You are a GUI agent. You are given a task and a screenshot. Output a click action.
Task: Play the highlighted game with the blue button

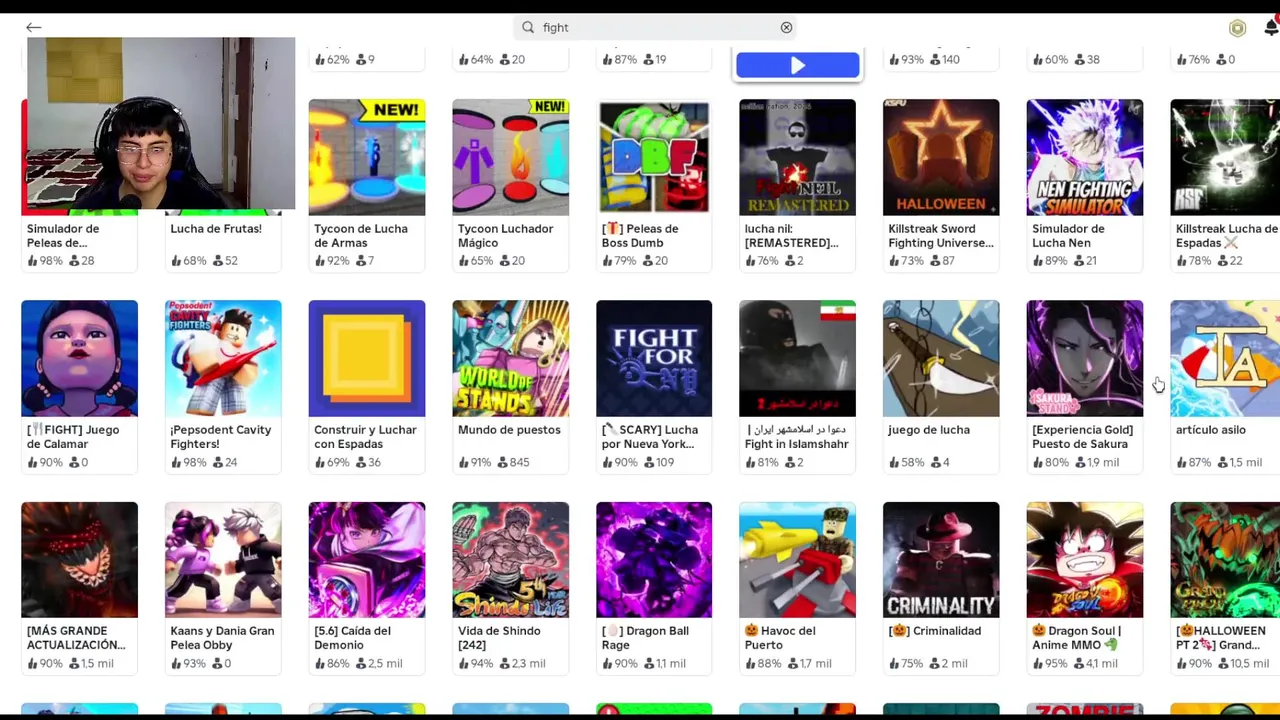click(x=797, y=66)
